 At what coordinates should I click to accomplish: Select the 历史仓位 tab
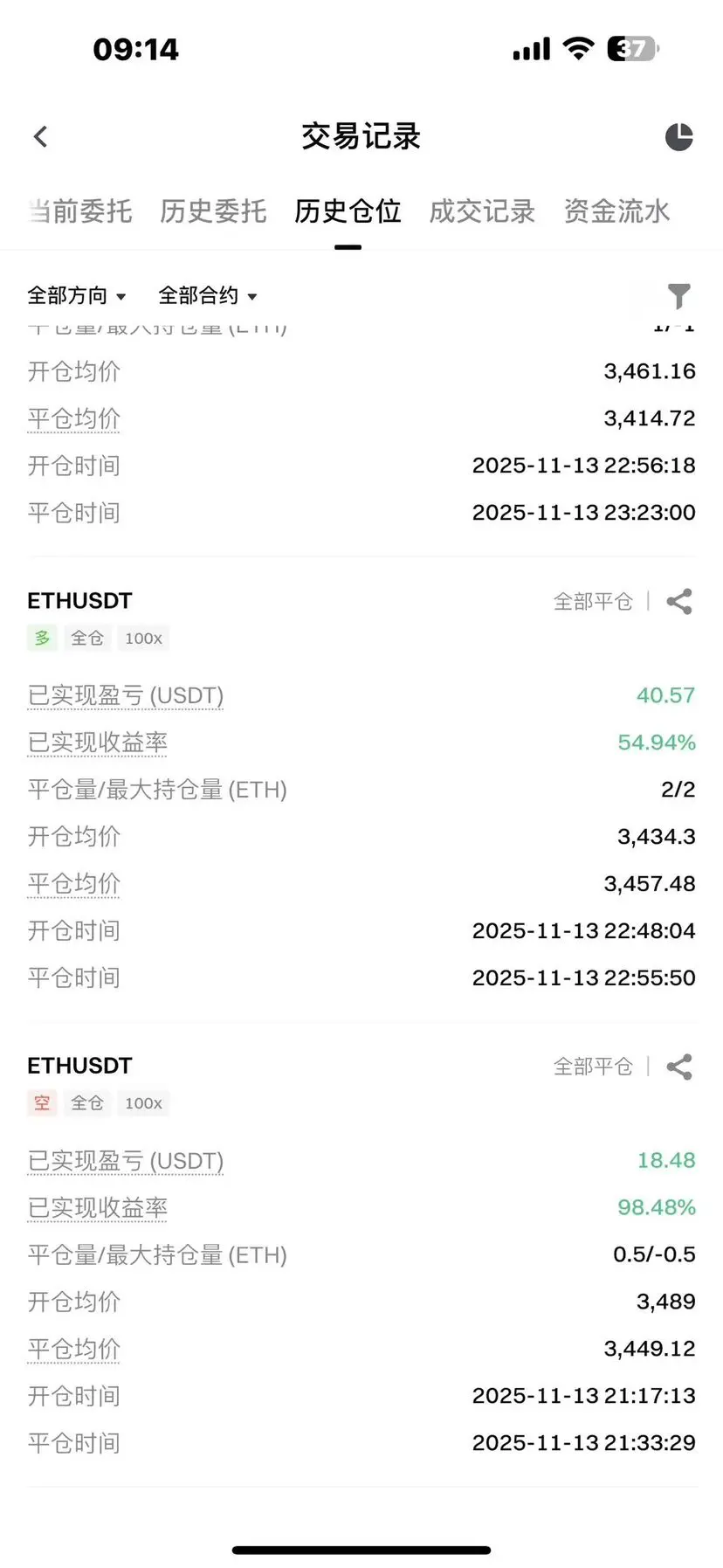click(x=348, y=211)
